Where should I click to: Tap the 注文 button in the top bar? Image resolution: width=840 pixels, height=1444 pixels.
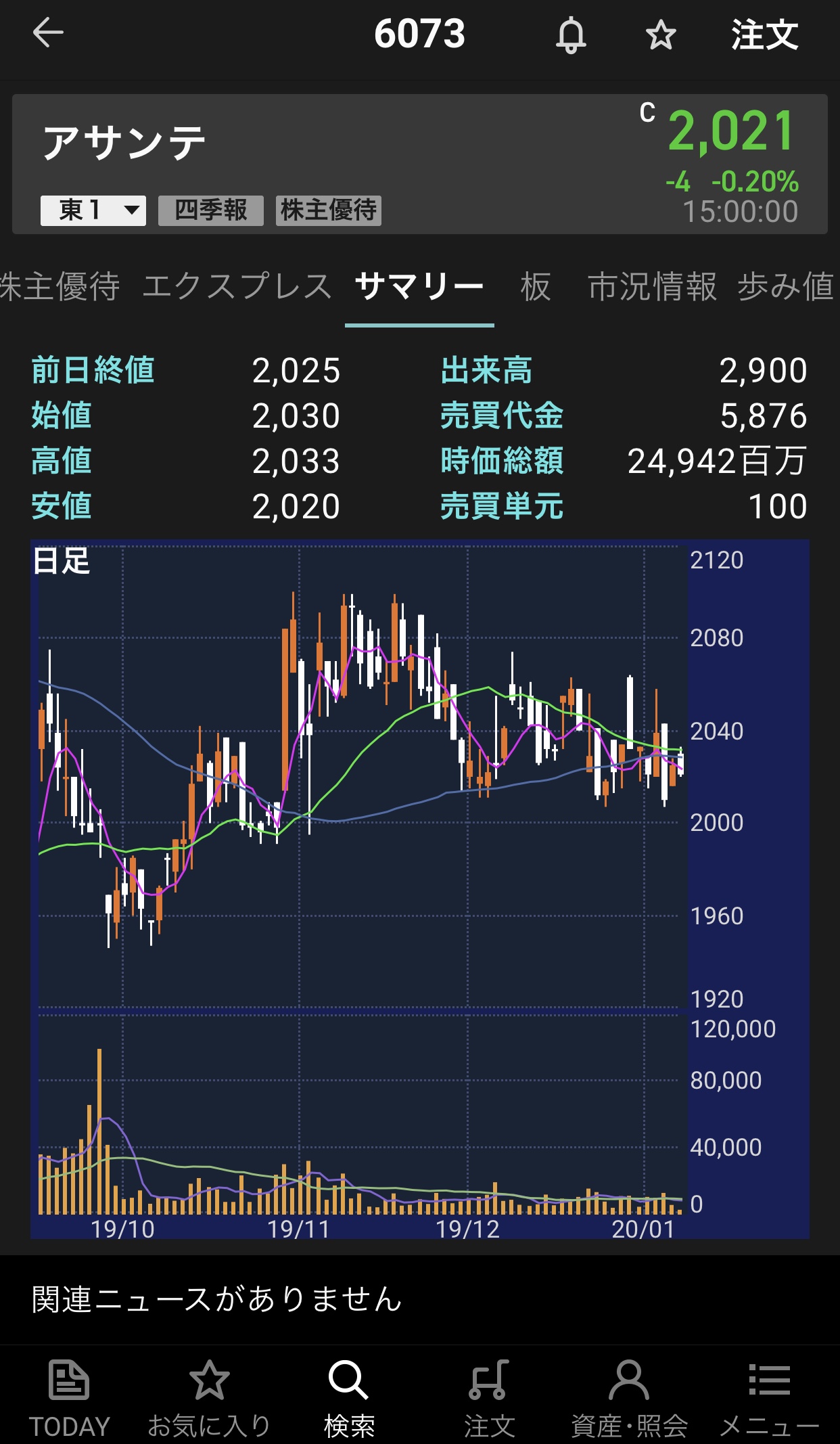764,35
